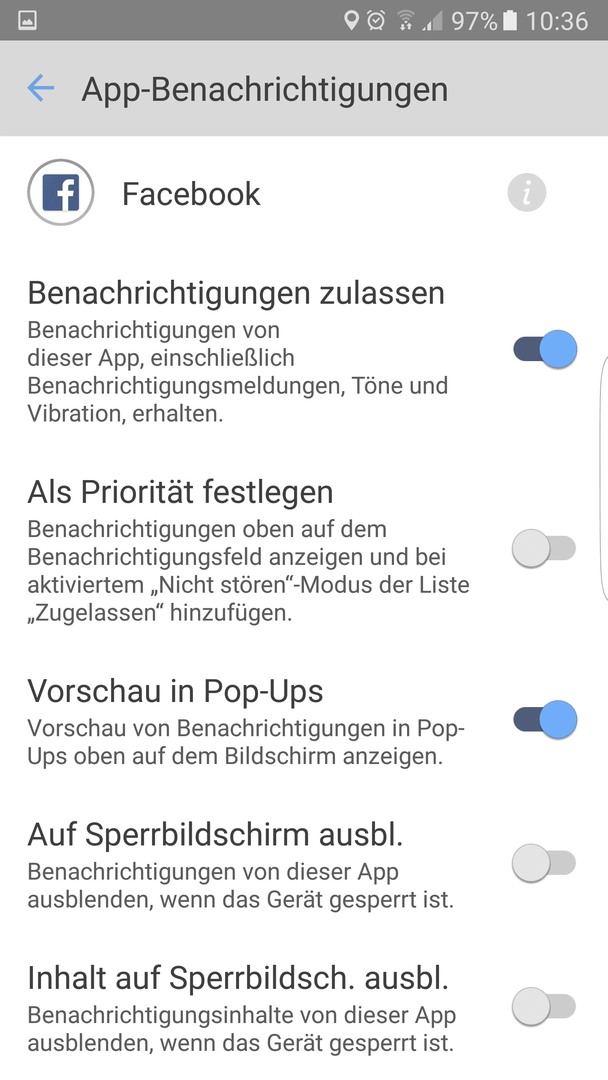Enable Inhalt auf Sperrbildsch. ausbl.

click(x=544, y=1007)
